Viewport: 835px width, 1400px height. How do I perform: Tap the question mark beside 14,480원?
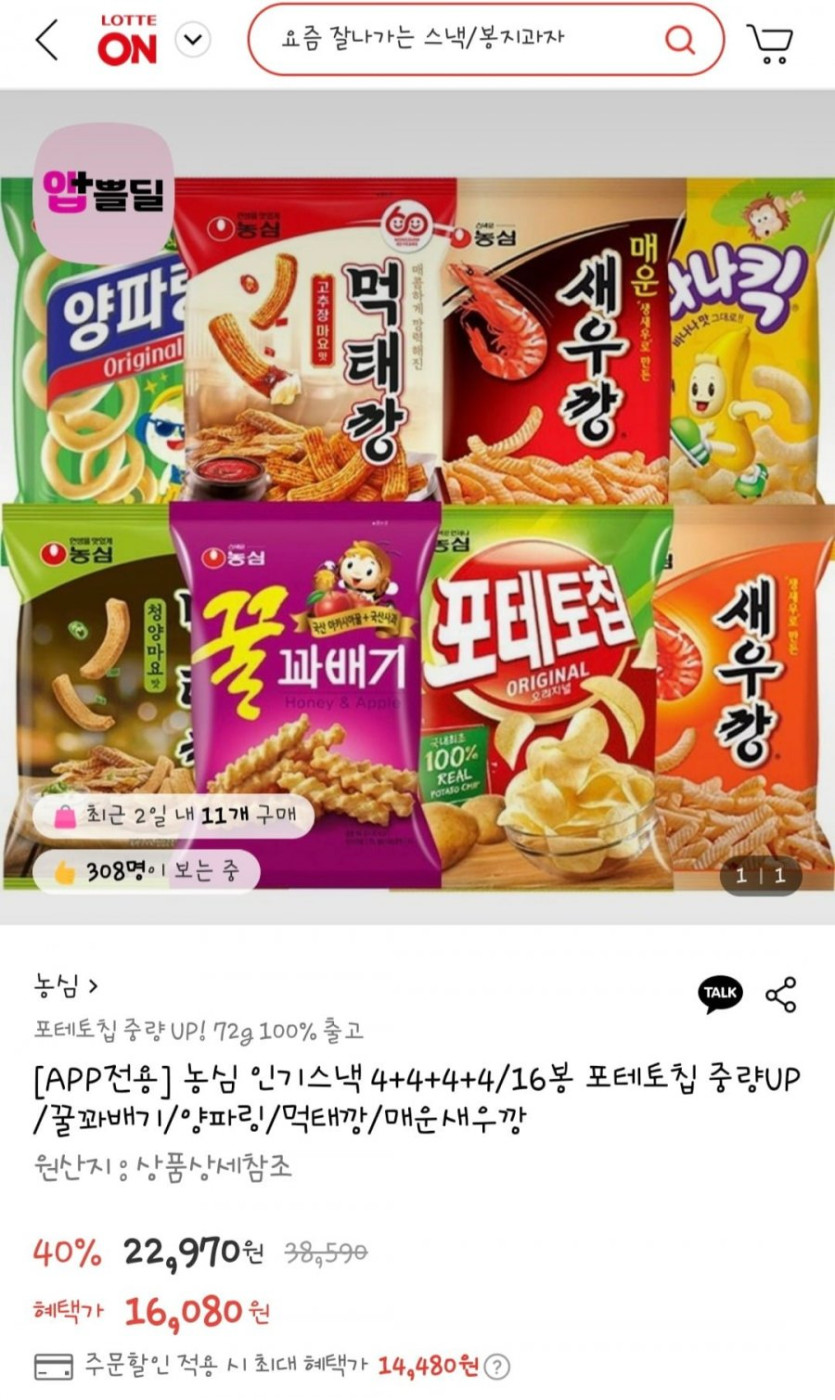coord(497,1367)
